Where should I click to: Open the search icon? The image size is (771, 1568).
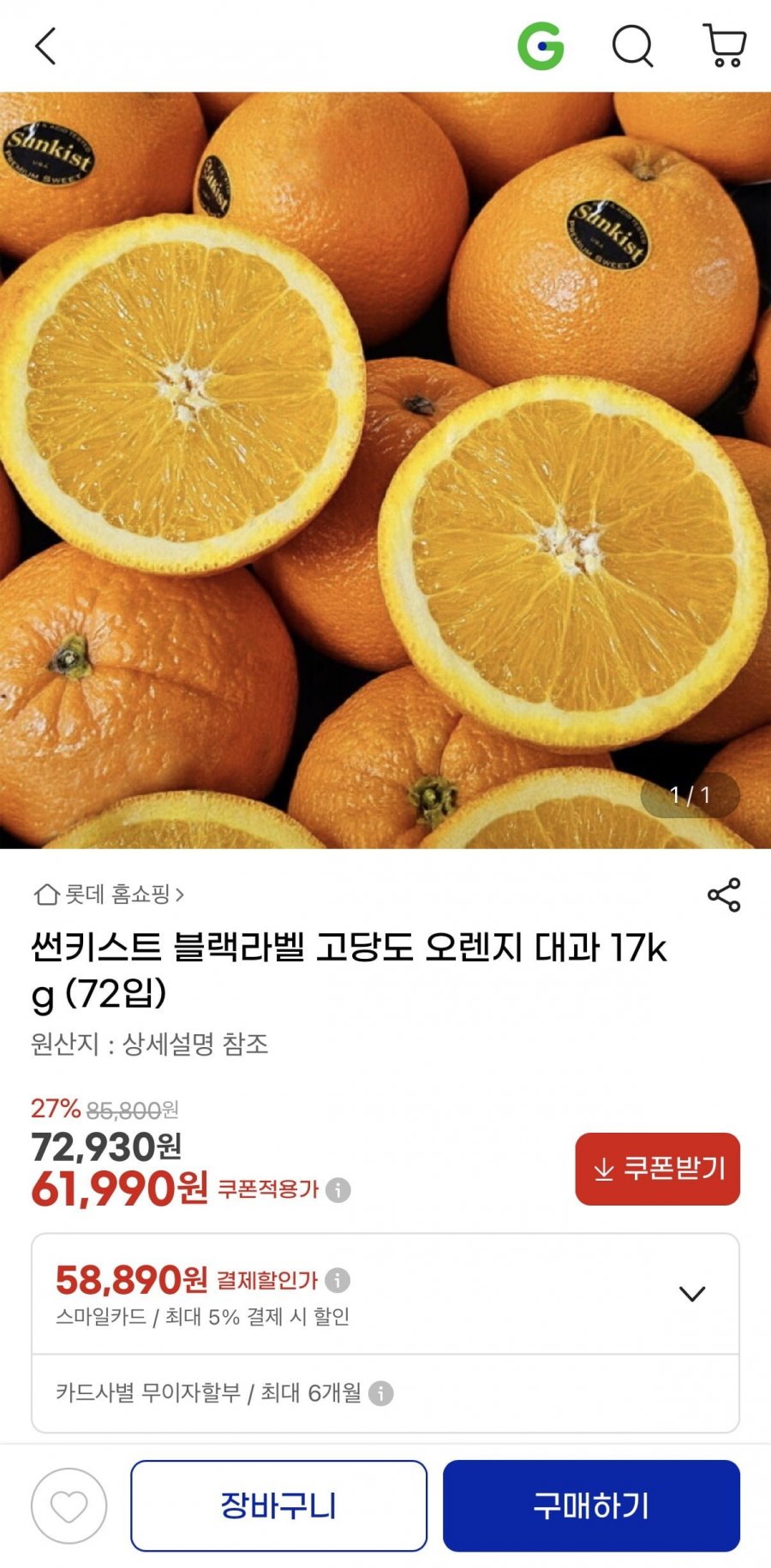632,47
